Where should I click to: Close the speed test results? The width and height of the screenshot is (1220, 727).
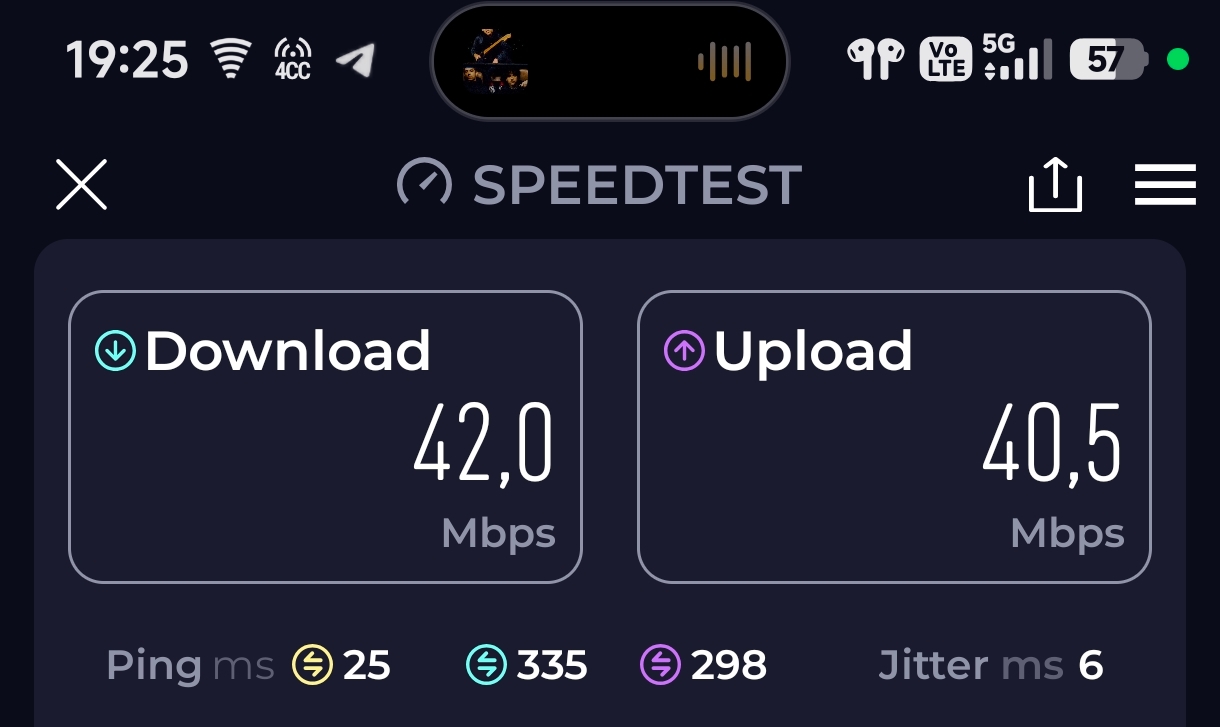[81, 185]
